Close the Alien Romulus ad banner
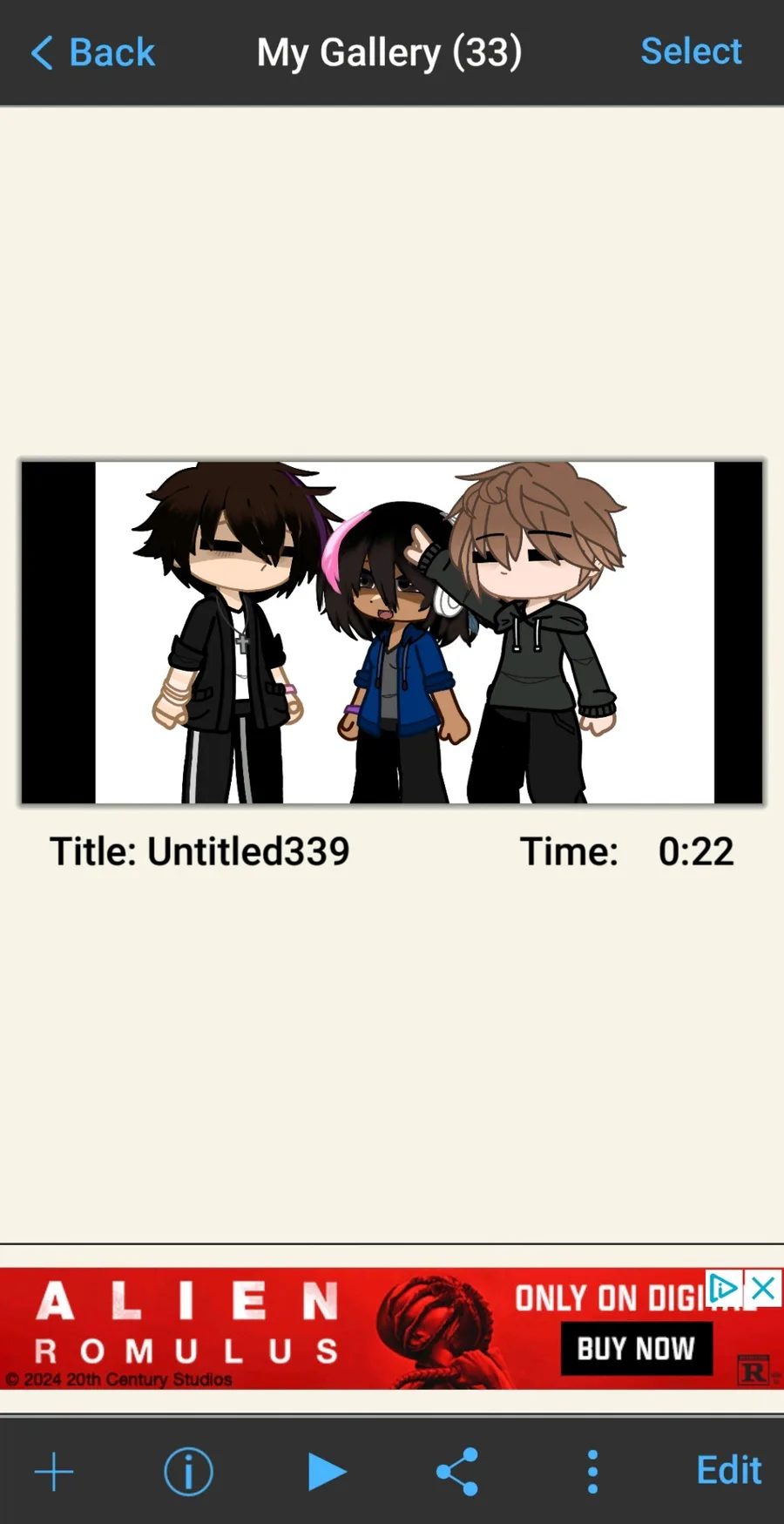Screen dimensions: 784x1524 click(x=764, y=1288)
